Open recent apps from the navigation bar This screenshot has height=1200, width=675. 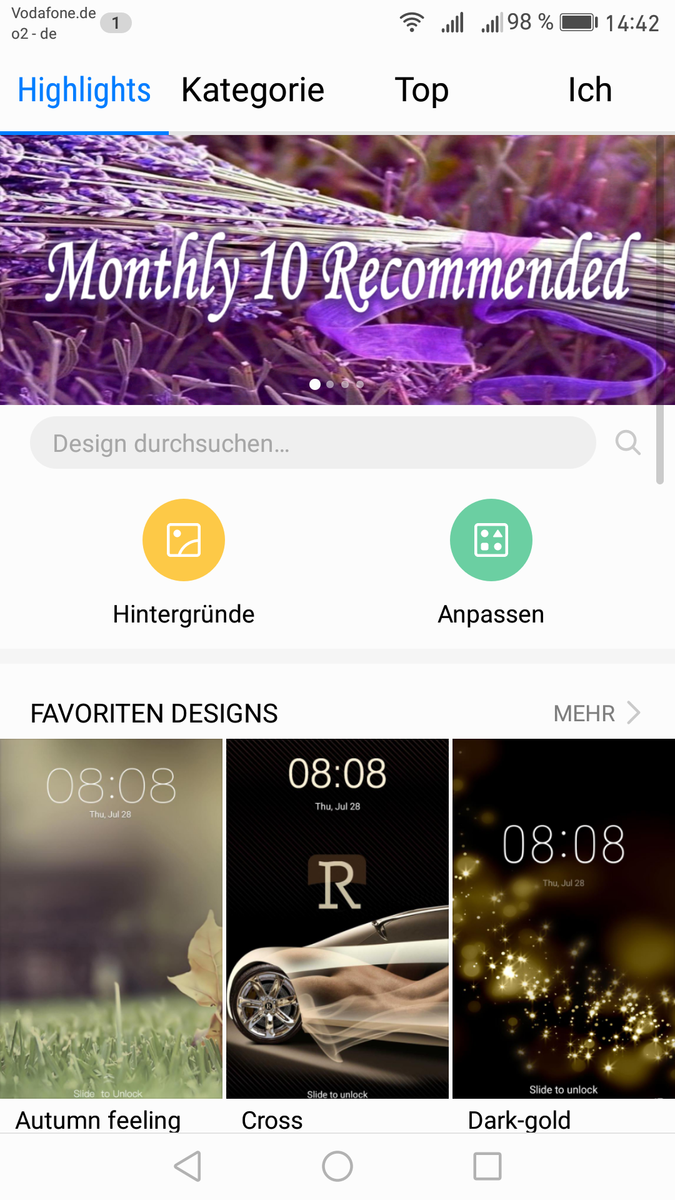487,1166
